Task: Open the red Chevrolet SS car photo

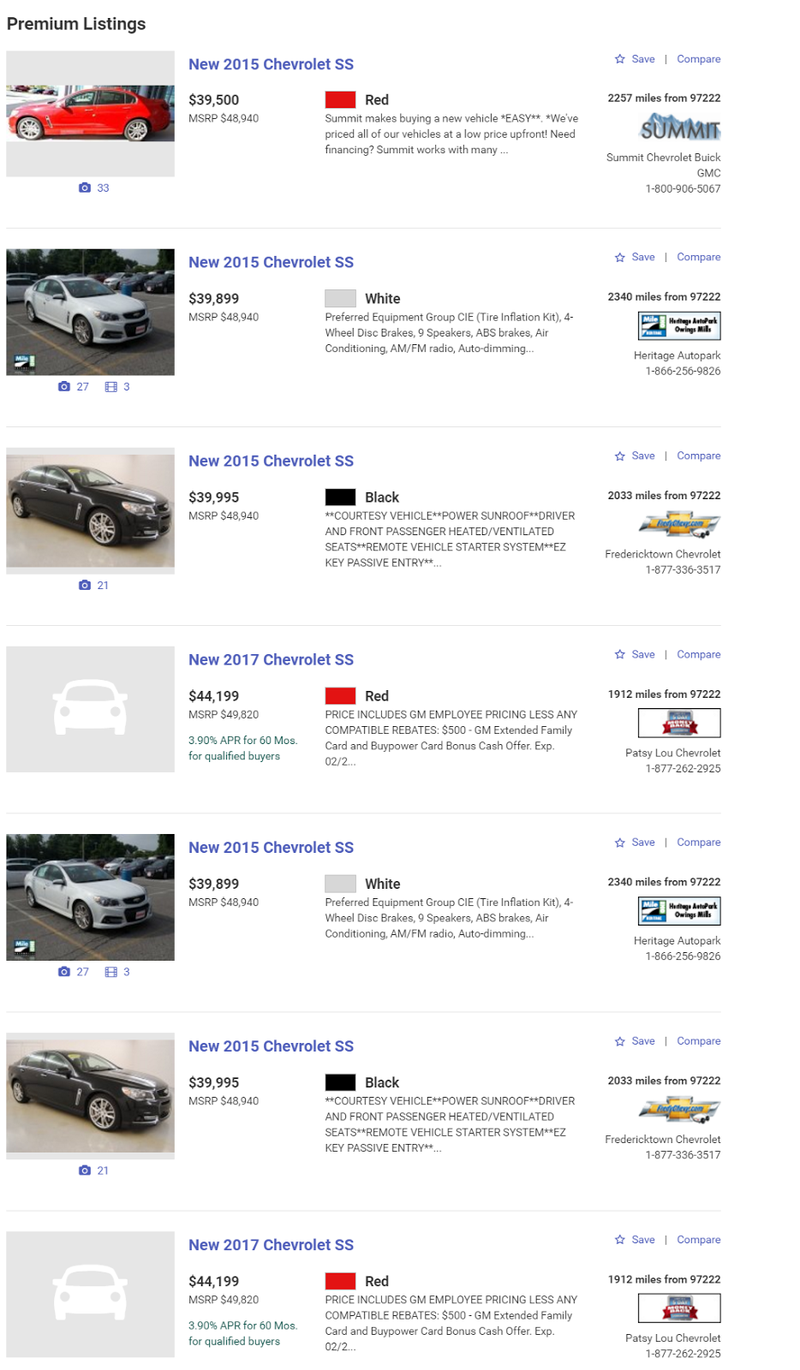Action: tap(90, 114)
